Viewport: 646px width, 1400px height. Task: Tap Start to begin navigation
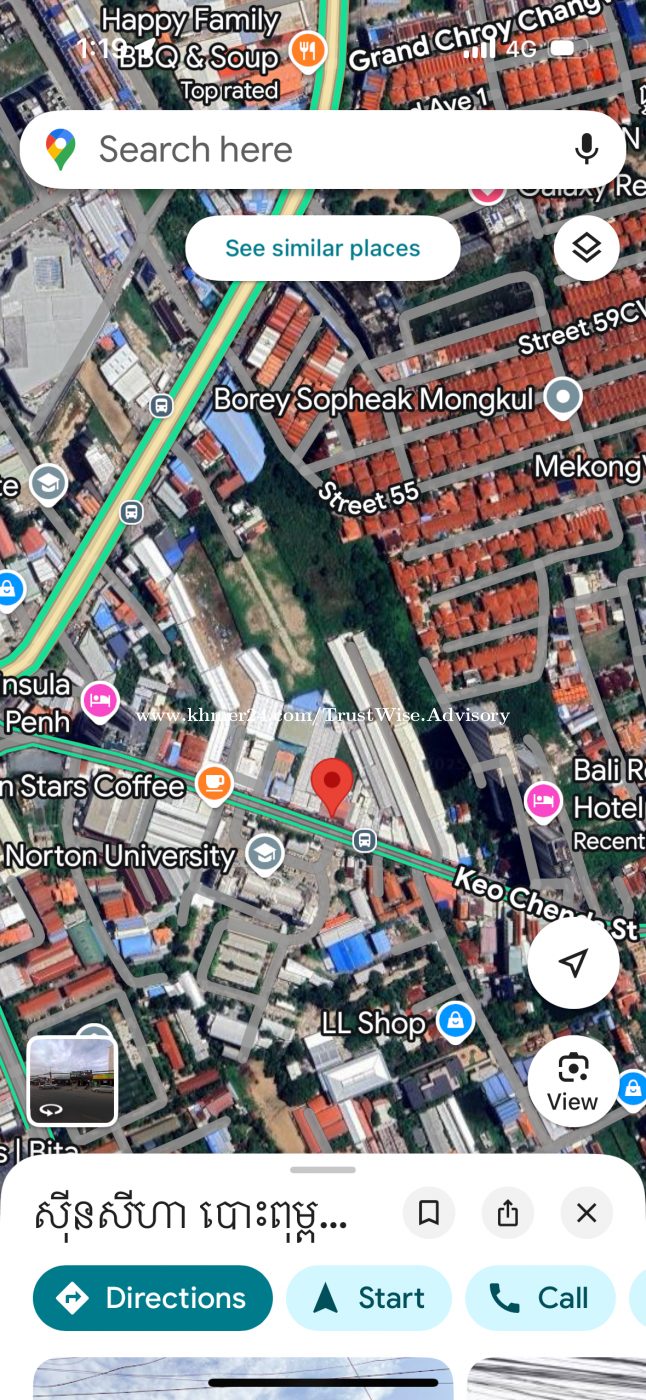point(369,1298)
